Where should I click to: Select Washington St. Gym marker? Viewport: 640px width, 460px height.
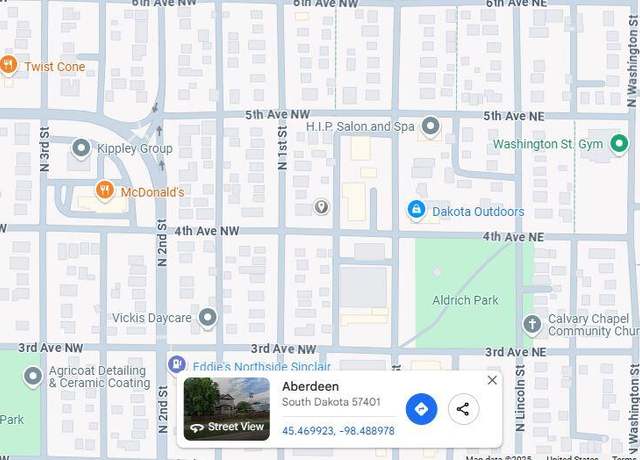click(x=619, y=144)
